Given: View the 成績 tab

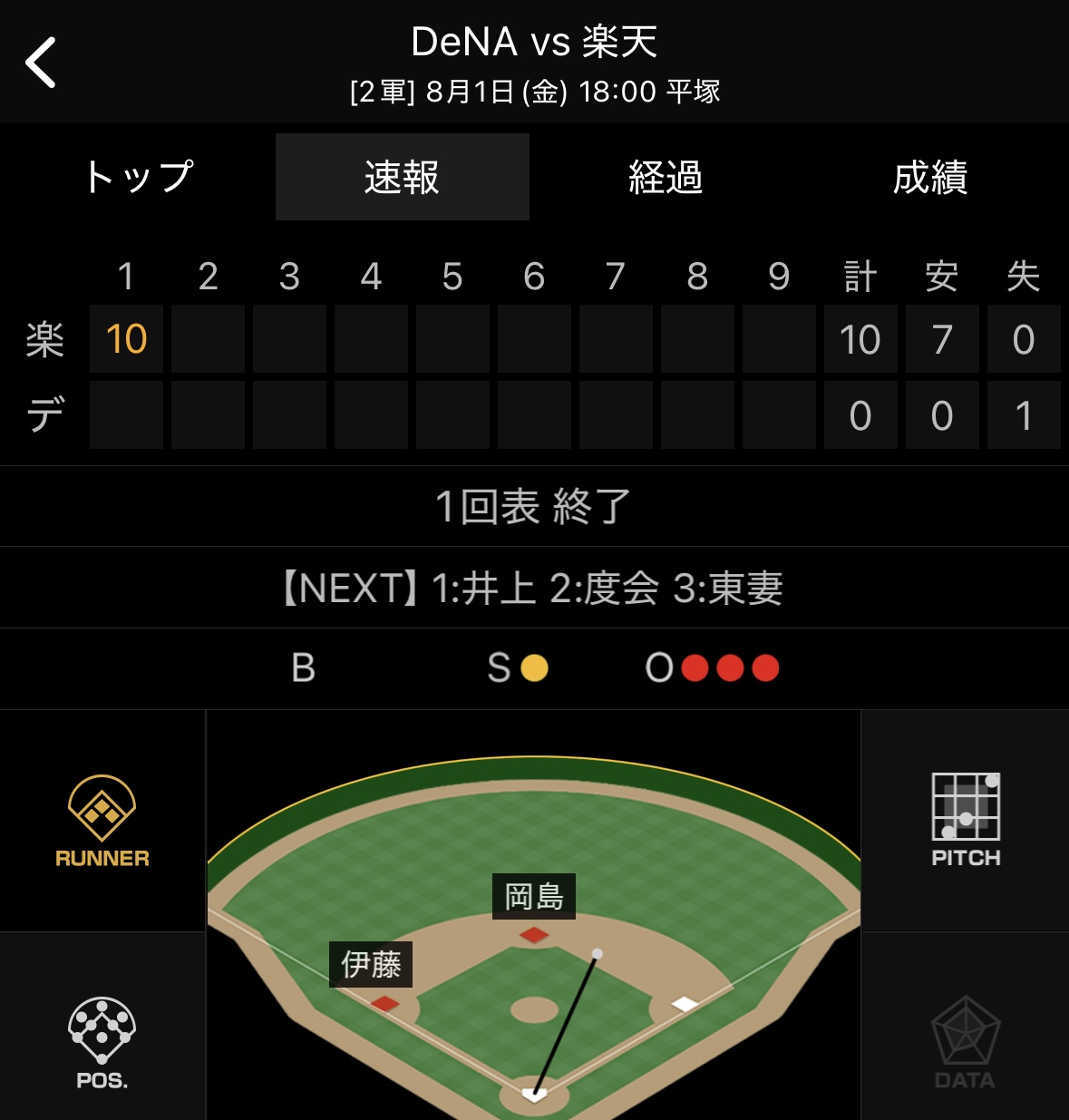Looking at the screenshot, I should pyautogui.click(x=929, y=177).
